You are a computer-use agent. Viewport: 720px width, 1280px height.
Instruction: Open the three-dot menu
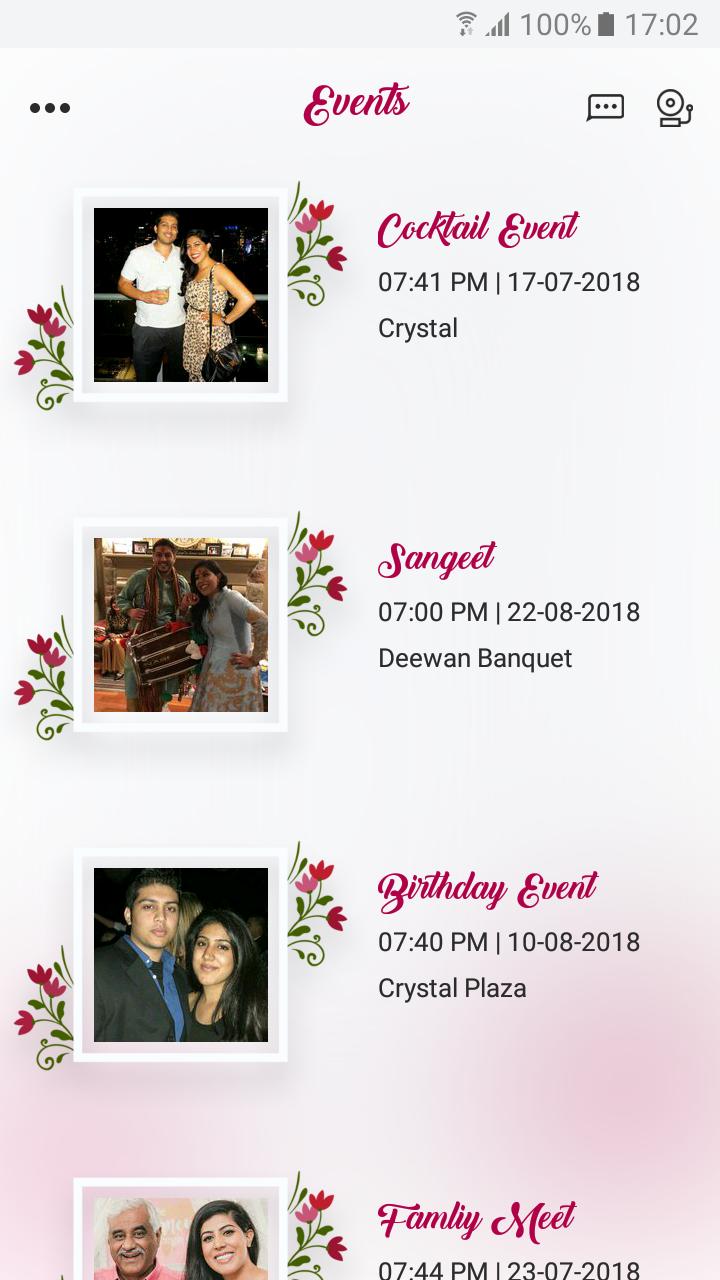tap(50, 108)
